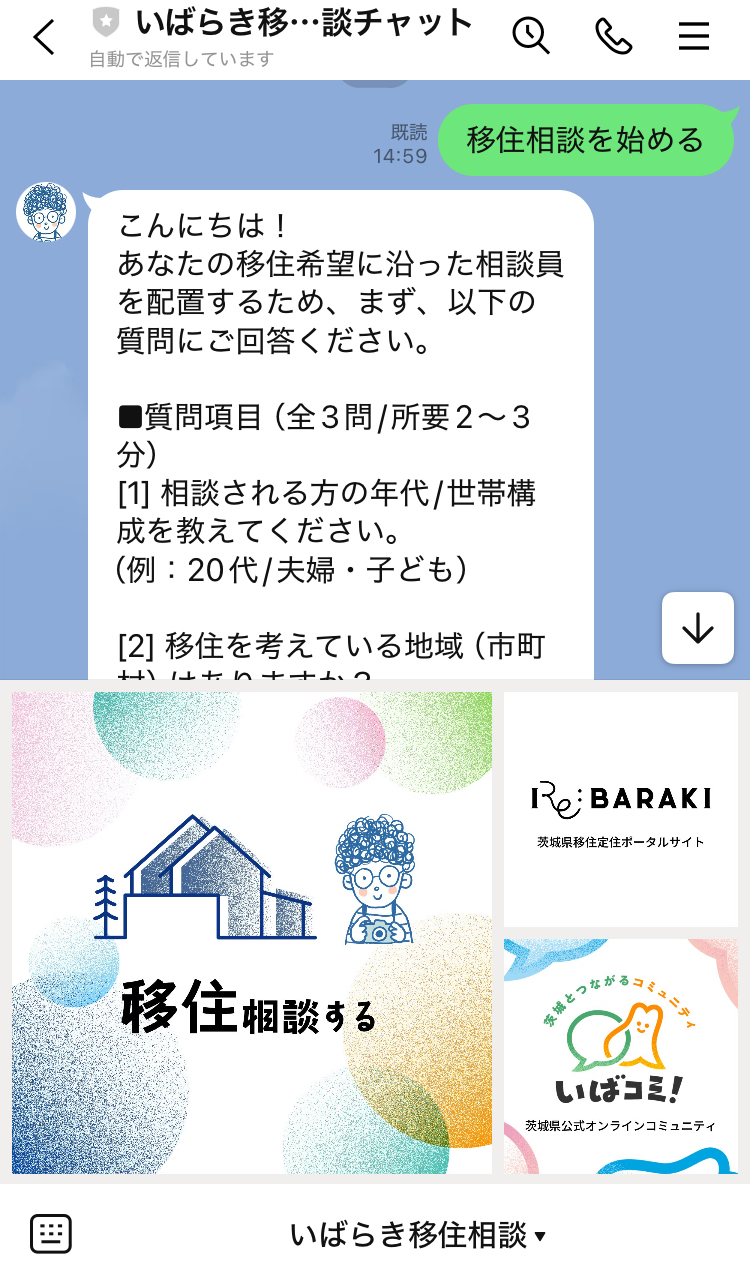750x1286 pixels.
Task: Search within this chat
Action: (x=531, y=37)
